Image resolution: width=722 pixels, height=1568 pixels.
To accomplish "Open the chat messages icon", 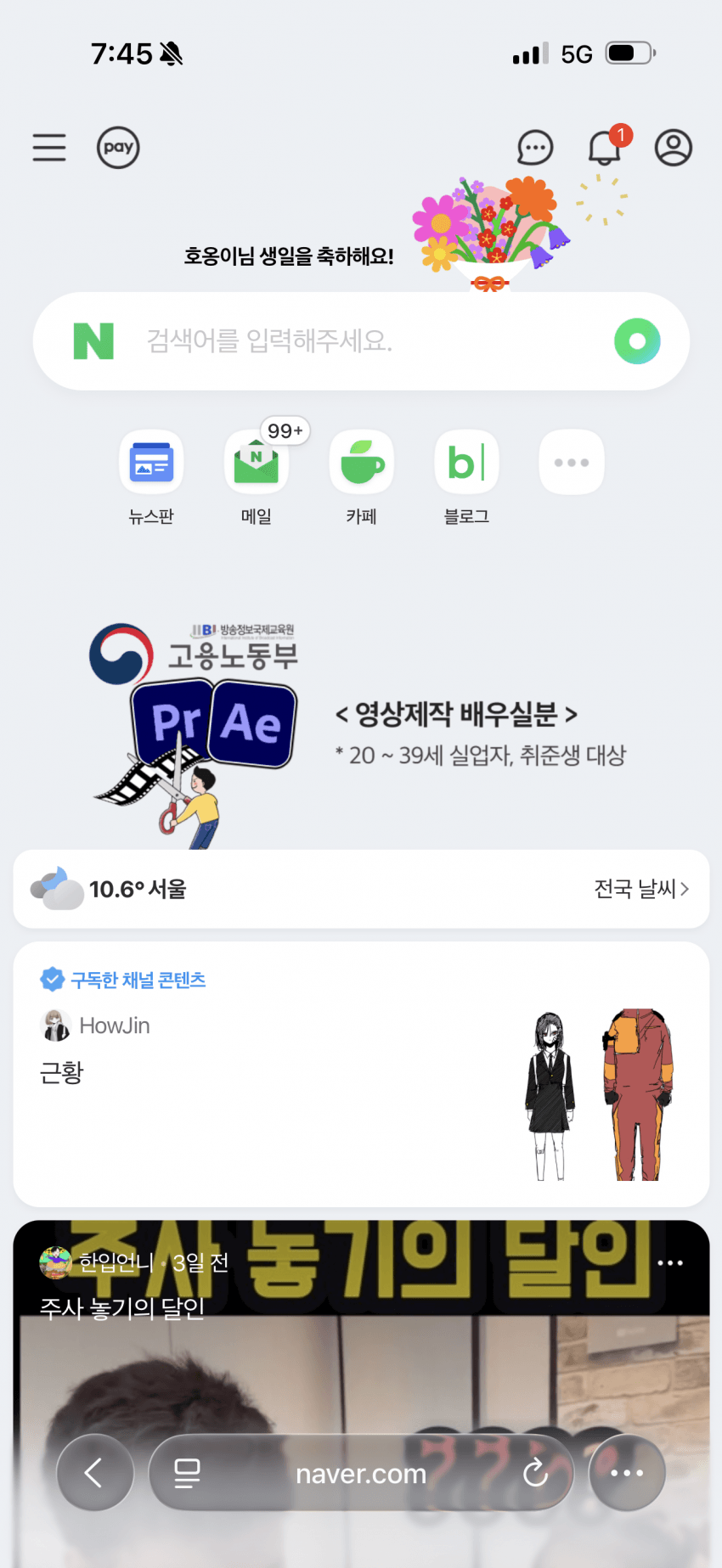I will 535,148.
